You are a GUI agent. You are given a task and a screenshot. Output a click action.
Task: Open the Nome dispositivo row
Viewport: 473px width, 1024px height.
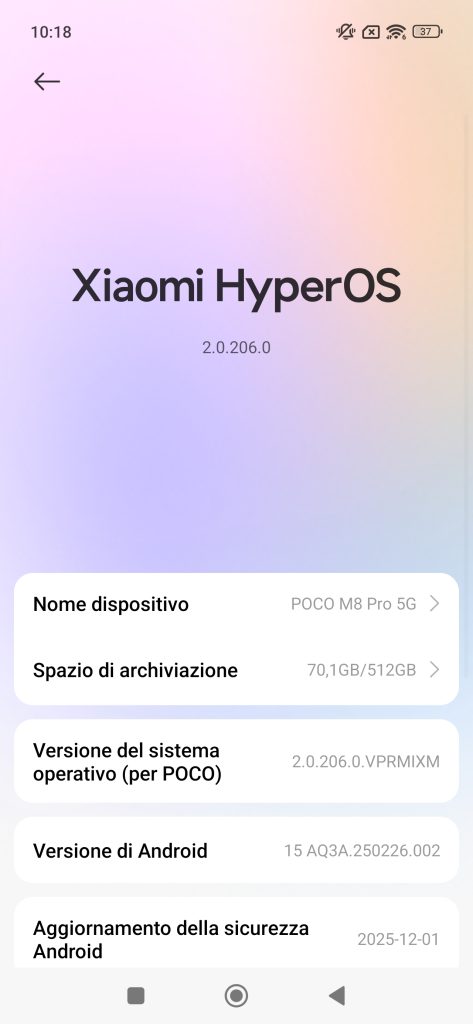(236, 604)
